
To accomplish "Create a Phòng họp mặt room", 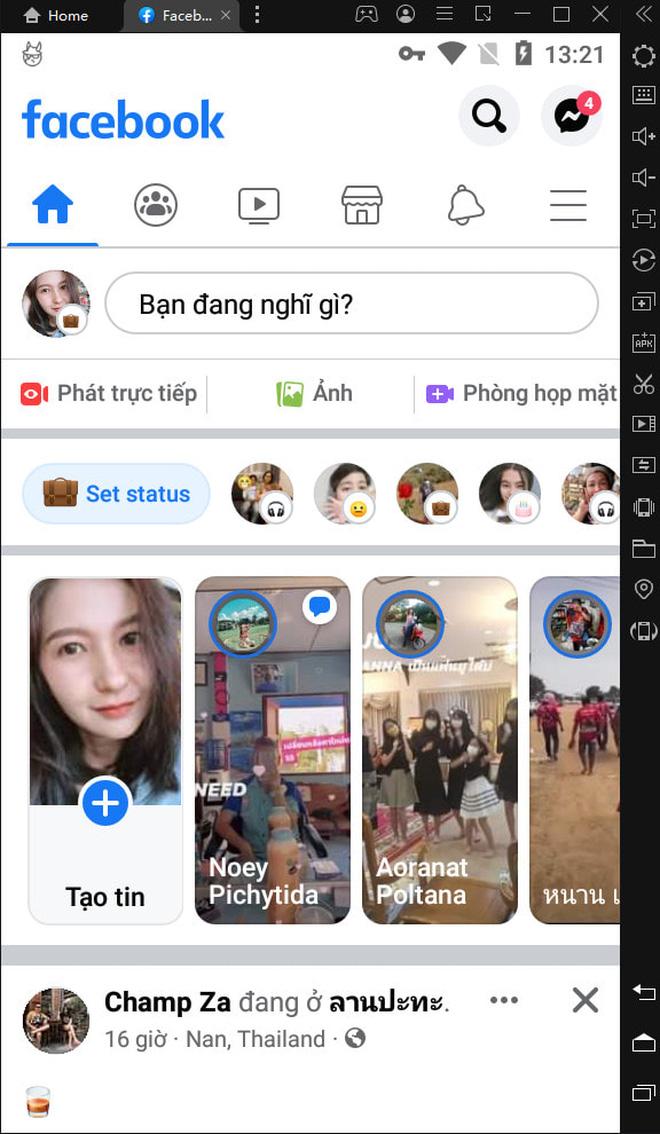I will 520,393.
